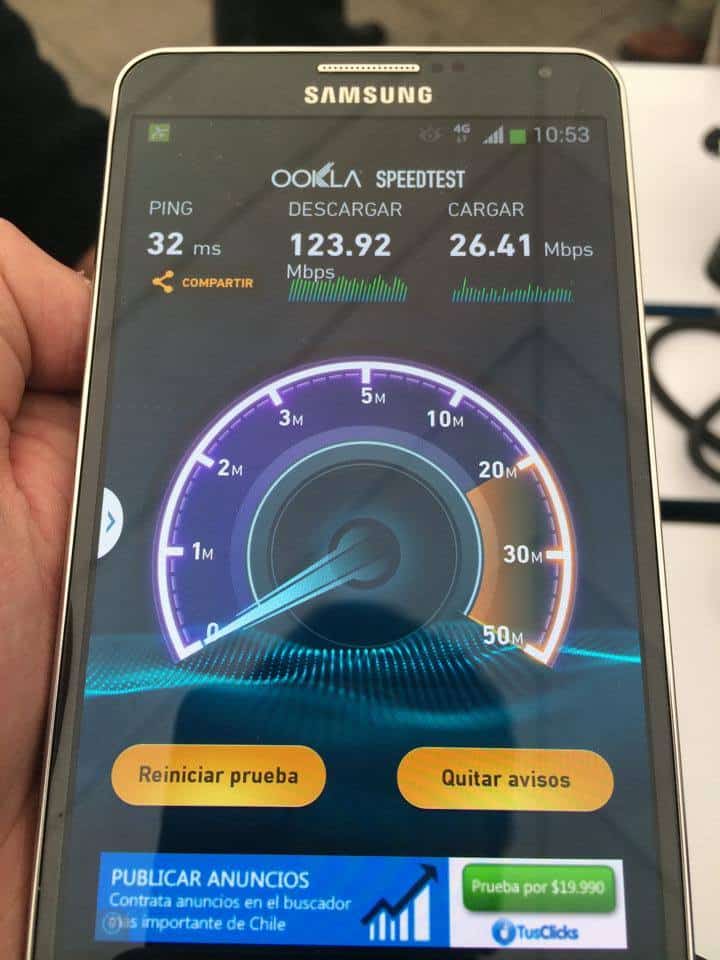Select the 4G LTE status bar icon
720x960 pixels.
(x=463, y=130)
